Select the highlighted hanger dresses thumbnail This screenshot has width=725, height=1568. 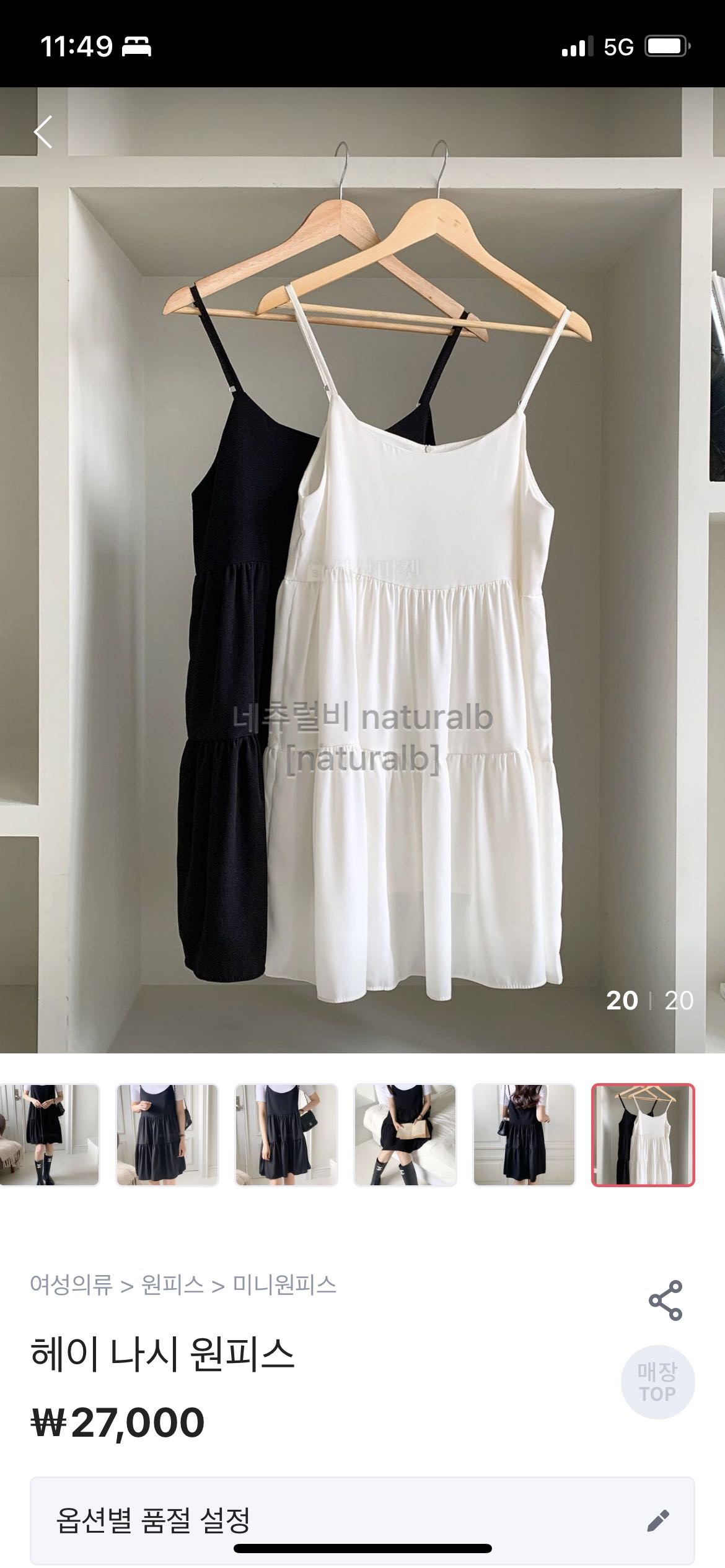point(643,1135)
